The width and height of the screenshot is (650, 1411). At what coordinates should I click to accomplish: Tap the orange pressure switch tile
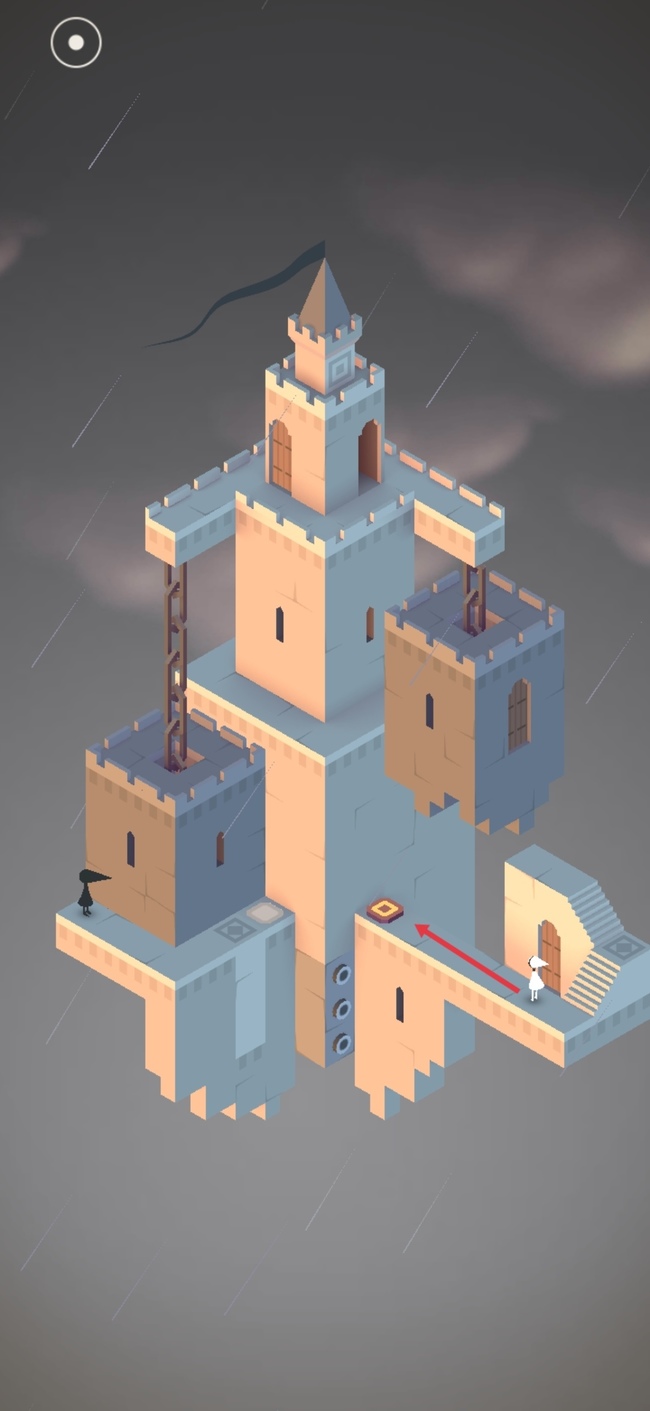click(x=385, y=909)
